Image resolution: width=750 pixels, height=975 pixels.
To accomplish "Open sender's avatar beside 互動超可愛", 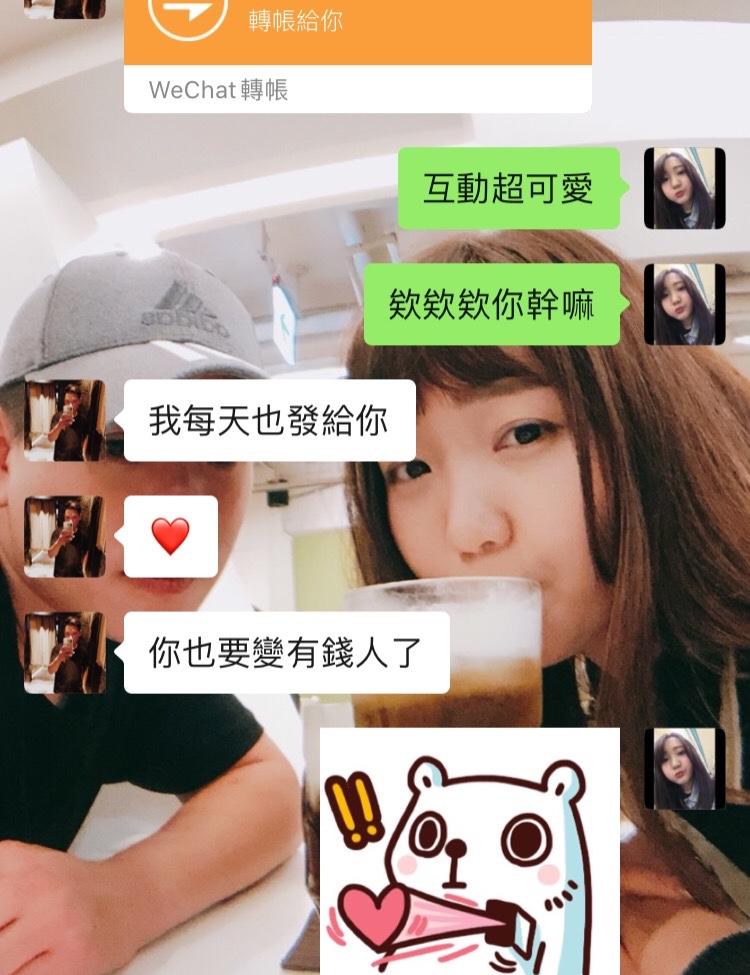I will coord(684,189).
